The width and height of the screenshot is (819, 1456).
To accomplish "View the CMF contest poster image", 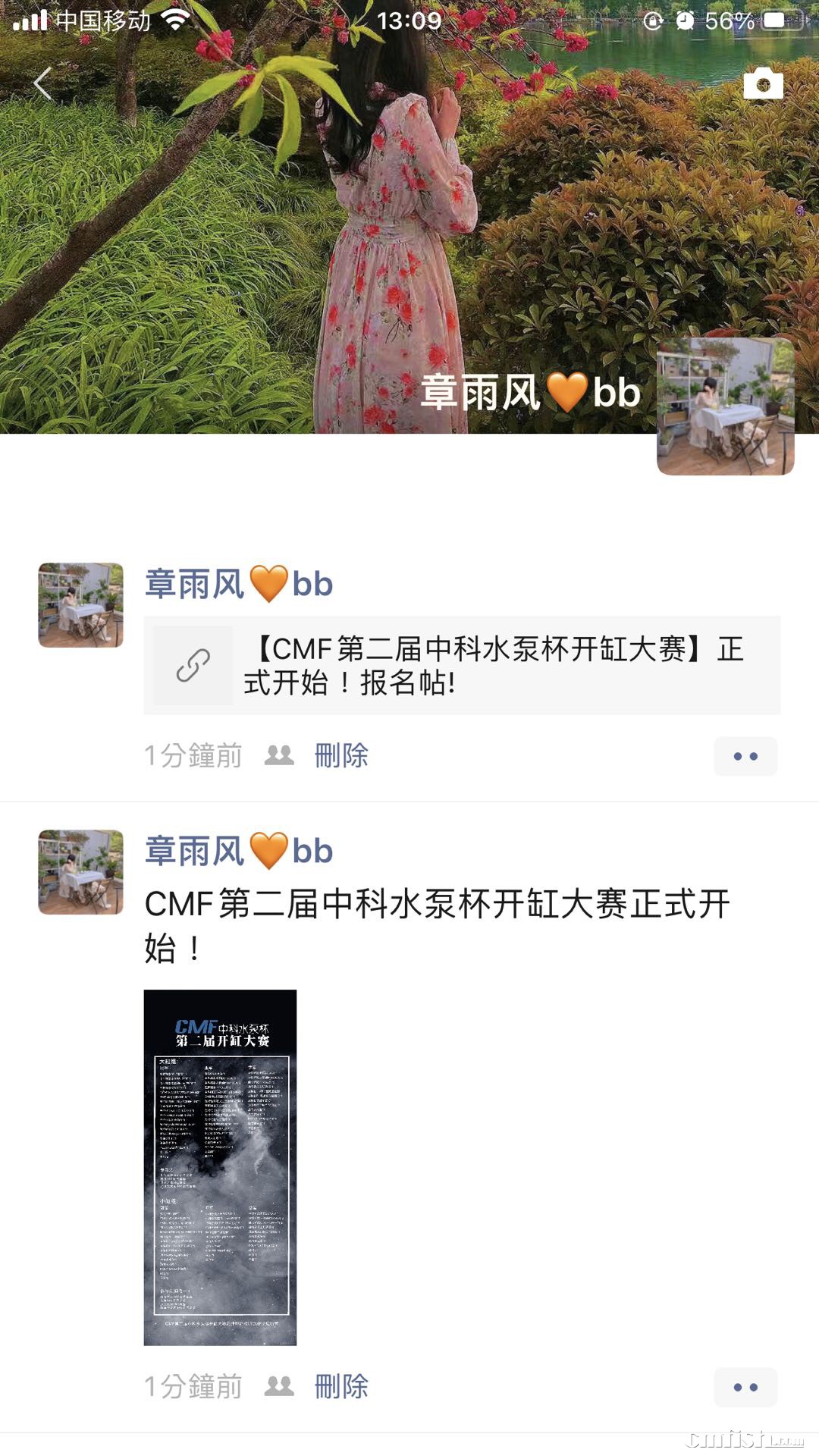I will click(x=220, y=1167).
